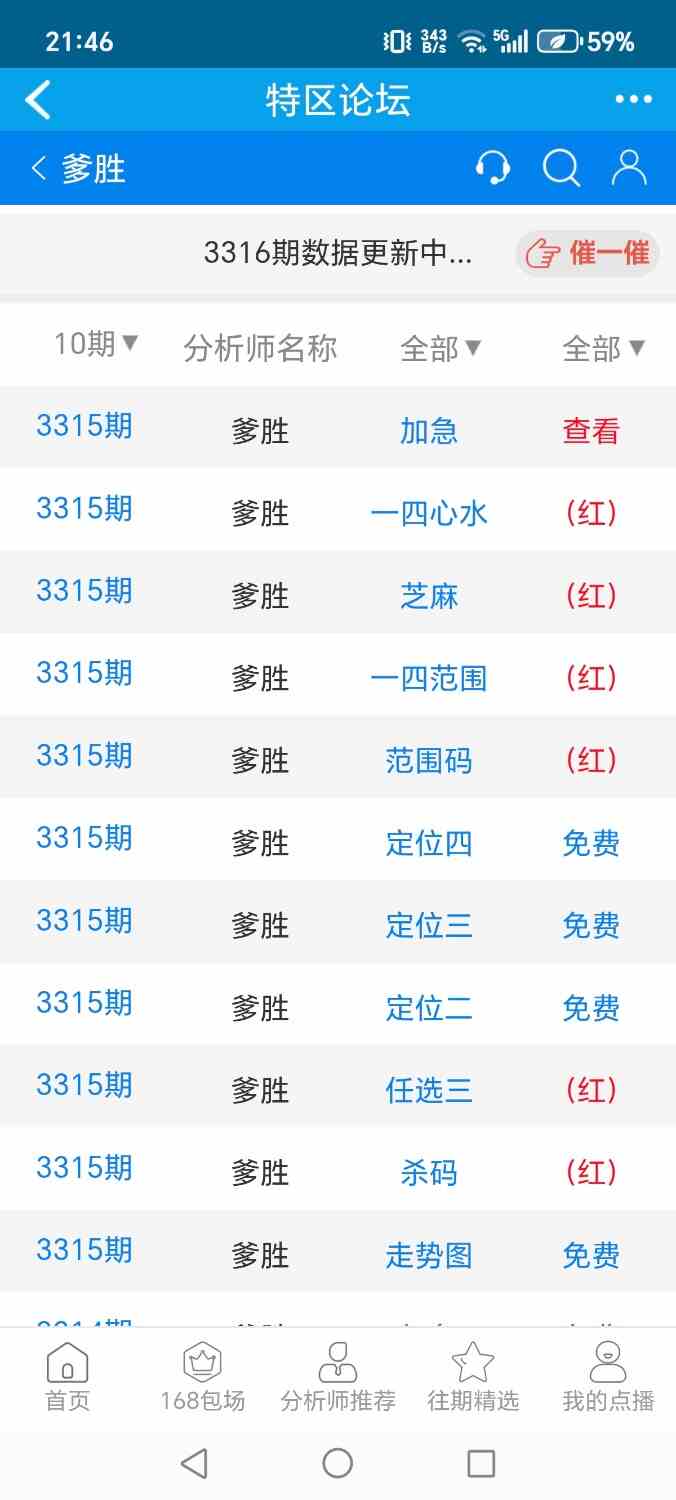Go back using the top white arrow

point(38,100)
